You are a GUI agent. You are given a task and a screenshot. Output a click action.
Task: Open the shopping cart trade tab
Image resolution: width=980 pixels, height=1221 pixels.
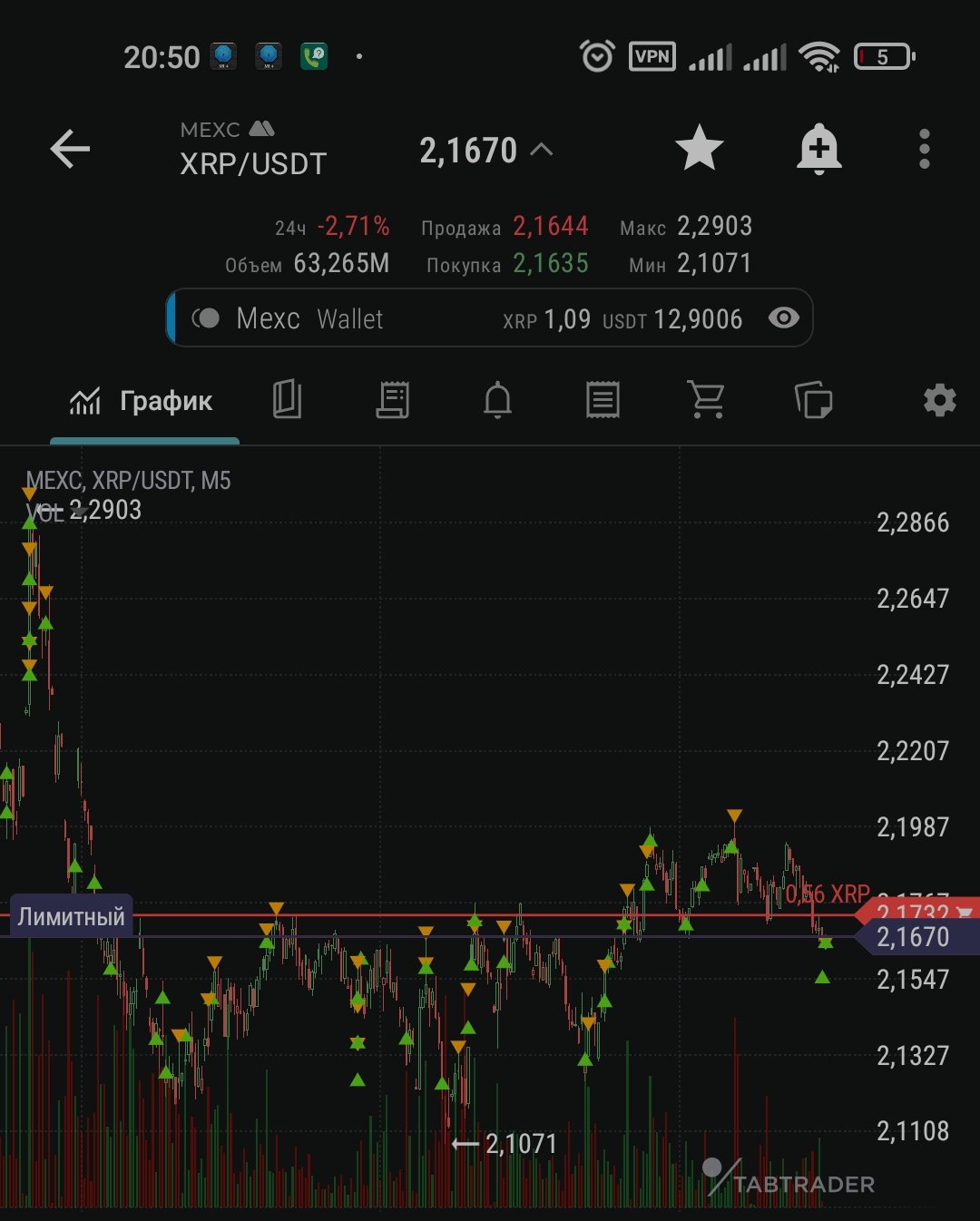tap(707, 400)
